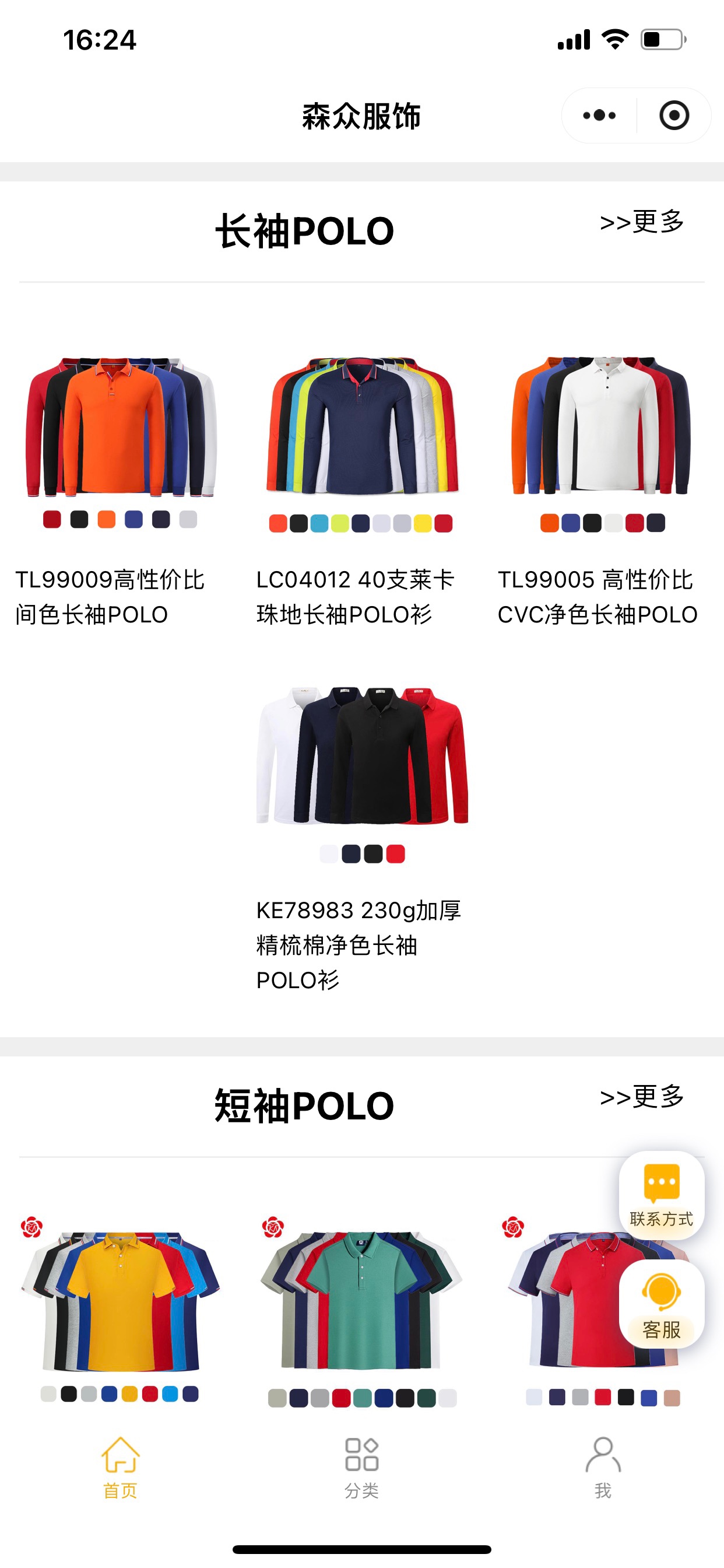Open more 短袖POLO products
Screen dimensions: 724x1568
coord(641,1096)
